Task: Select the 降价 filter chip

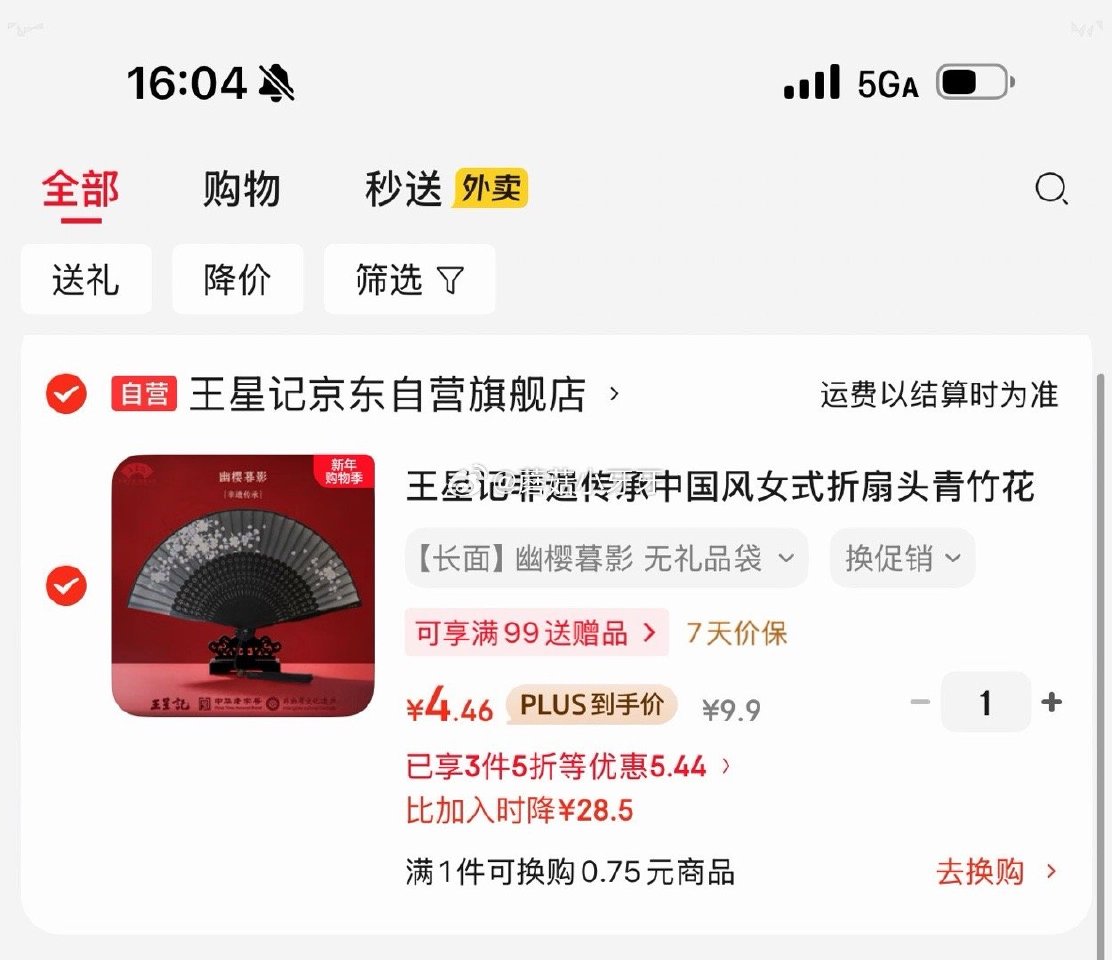Action: click(237, 280)
